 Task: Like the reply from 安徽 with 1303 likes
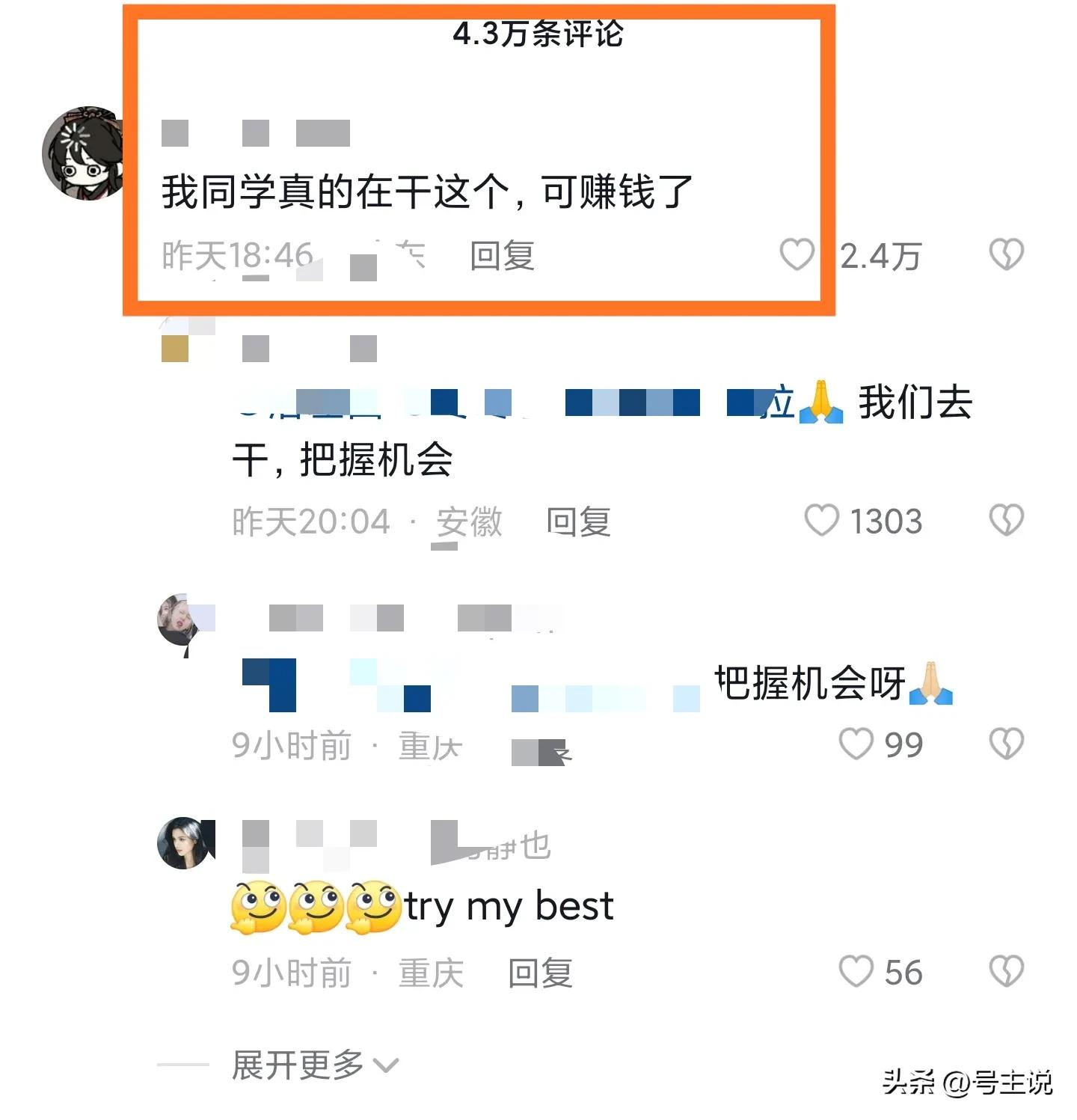click(x=821, y=520)
